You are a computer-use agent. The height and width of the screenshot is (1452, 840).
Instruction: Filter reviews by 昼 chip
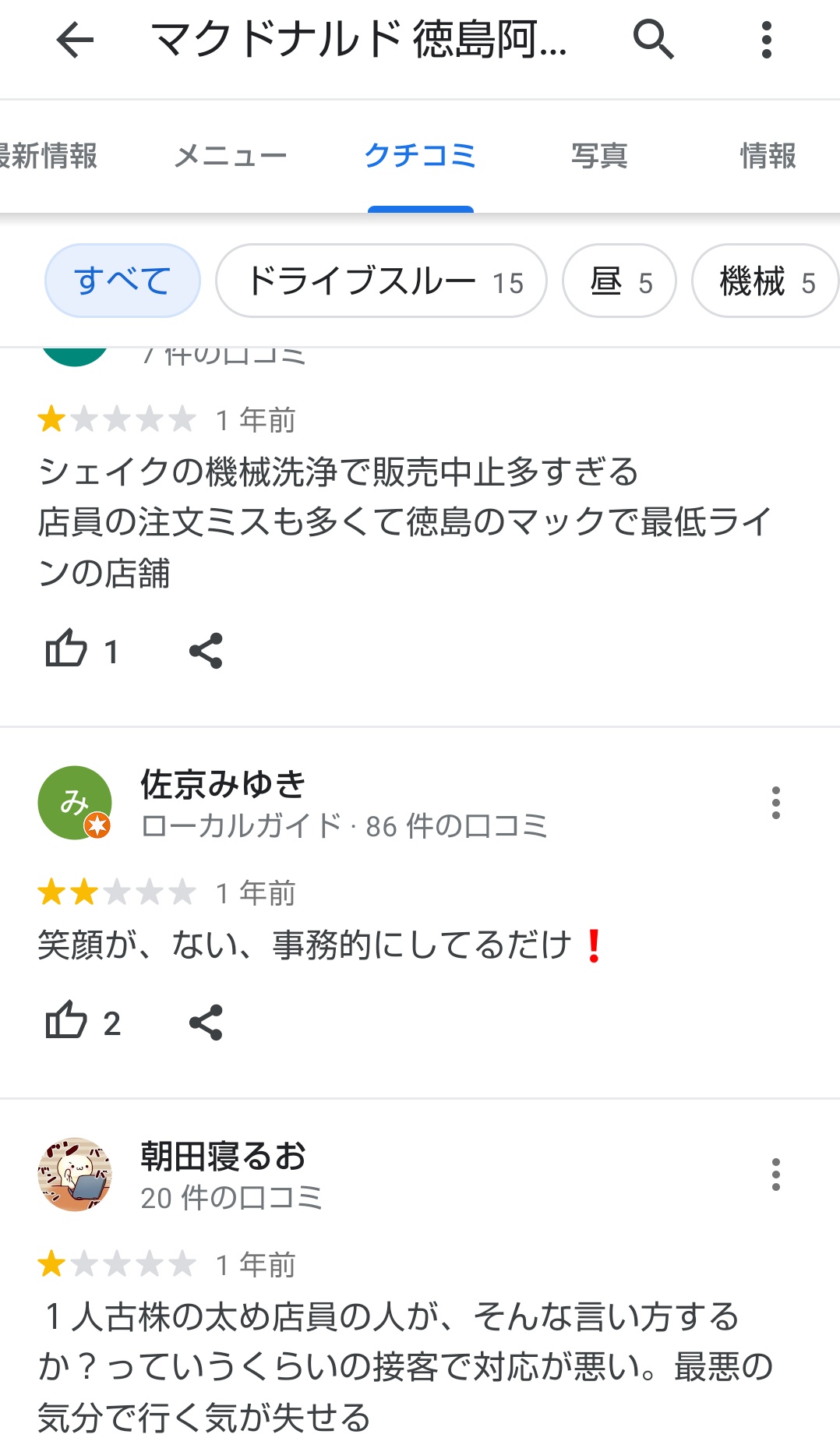point(619,281)
